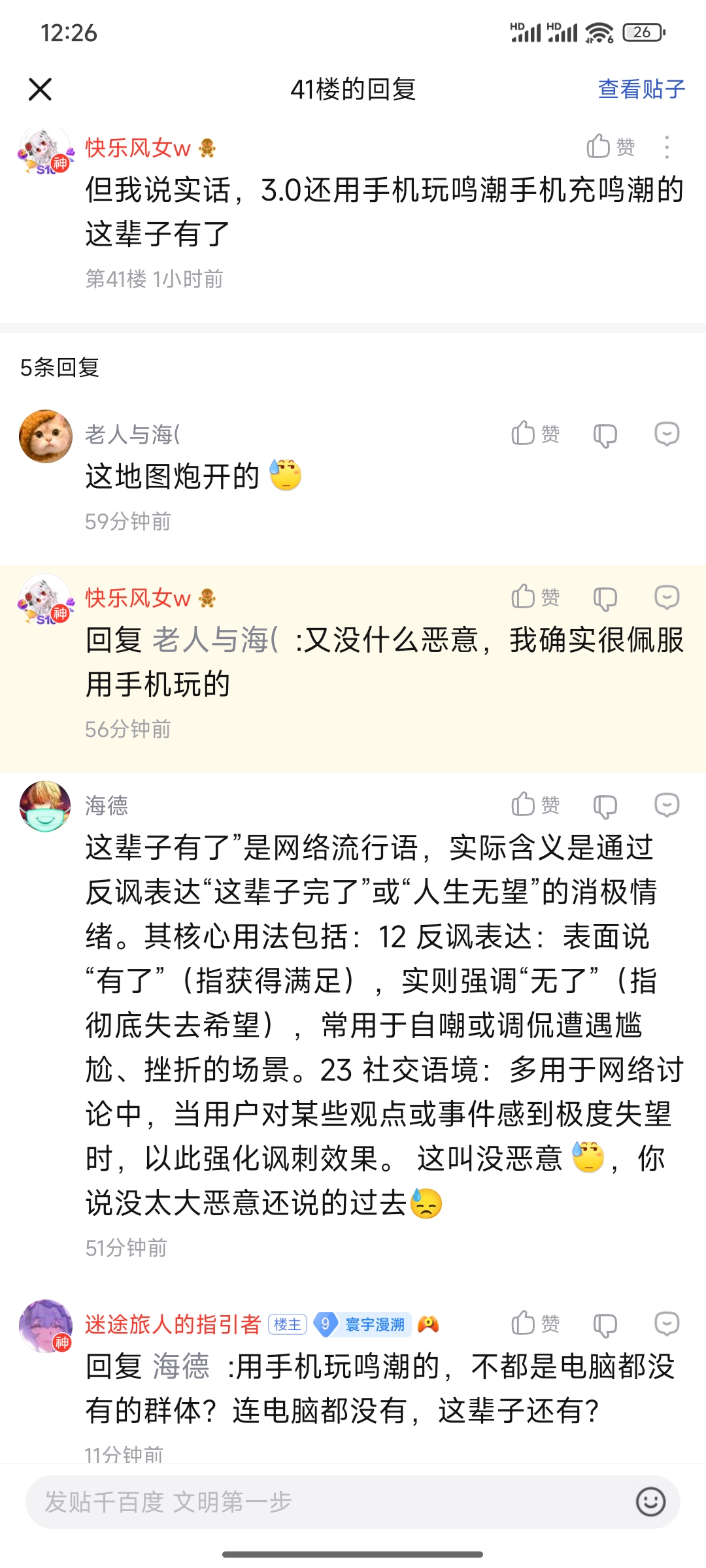Screen dimensions: 706x1568
Task: Open the emoji picker in reply box
Action: pyautogui.click(x=650, y=1501)
